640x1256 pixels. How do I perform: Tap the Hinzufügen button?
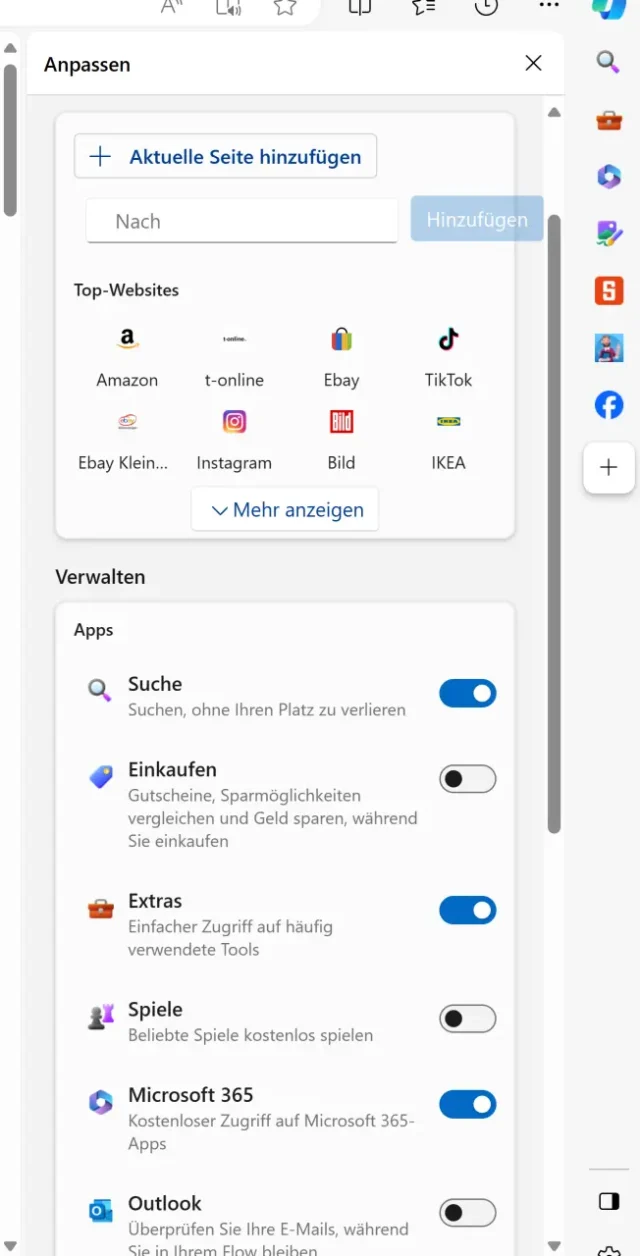(x=477, y=220)
